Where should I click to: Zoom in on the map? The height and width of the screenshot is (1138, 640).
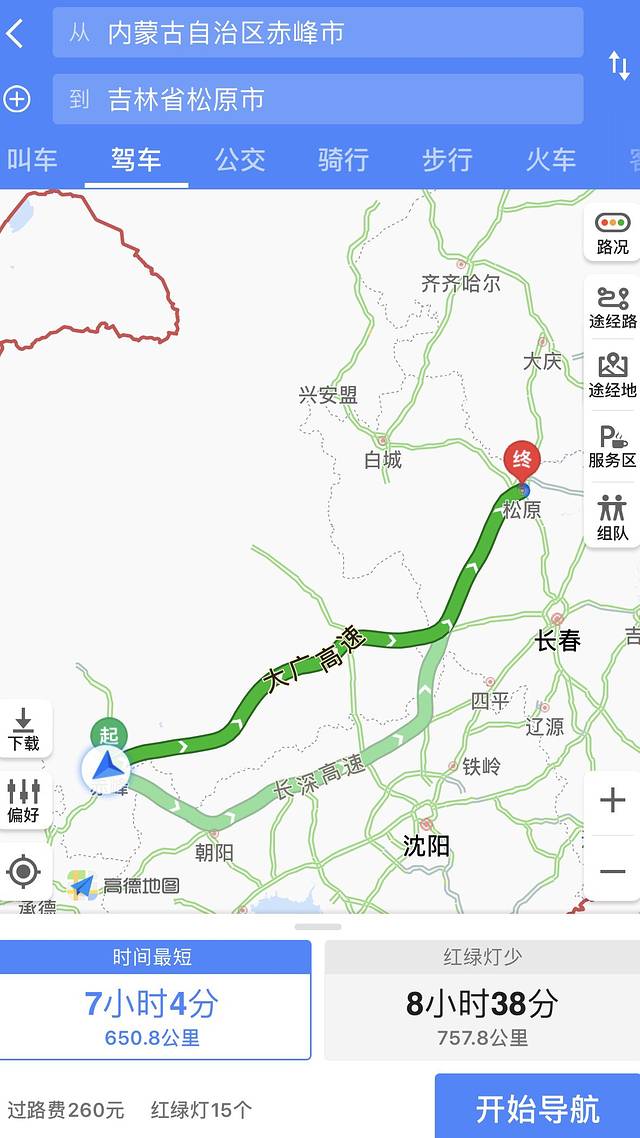click(612, 800)
